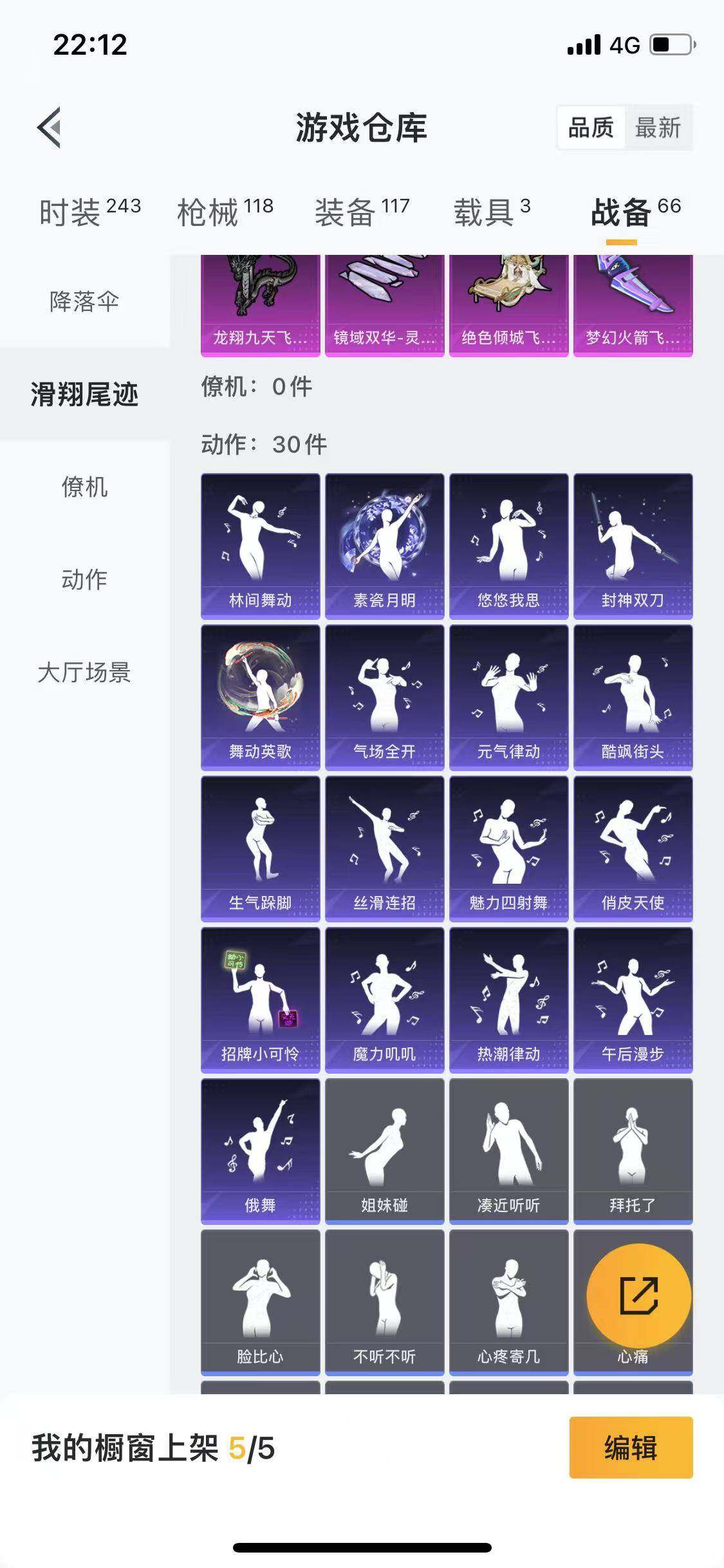Open the 封神双刀 sword emote
This screenshot has height=1568, width=724.
(x=633, y=544)
